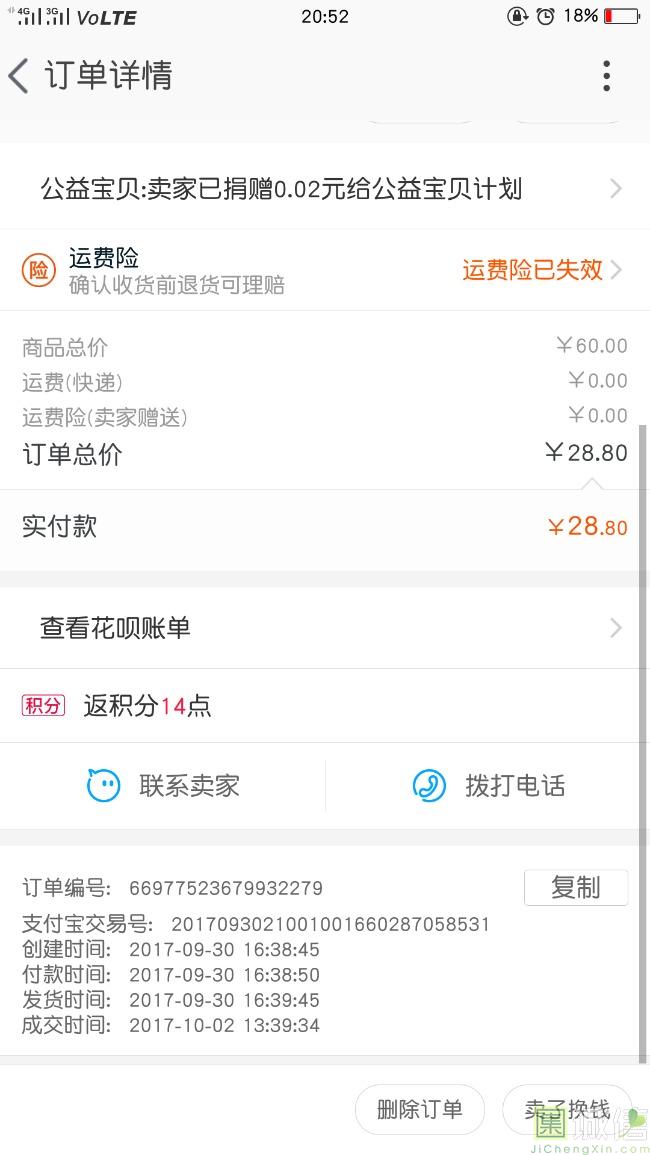
Task: Call the seller with 拨打电话
Action: coord(489,786)
